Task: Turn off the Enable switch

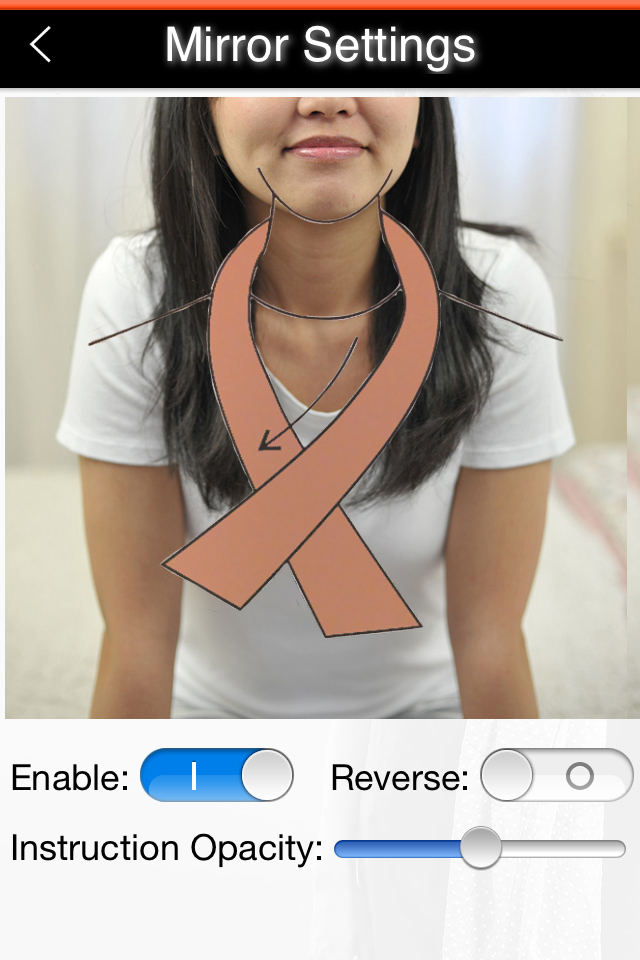Action: tap(217, 775)
